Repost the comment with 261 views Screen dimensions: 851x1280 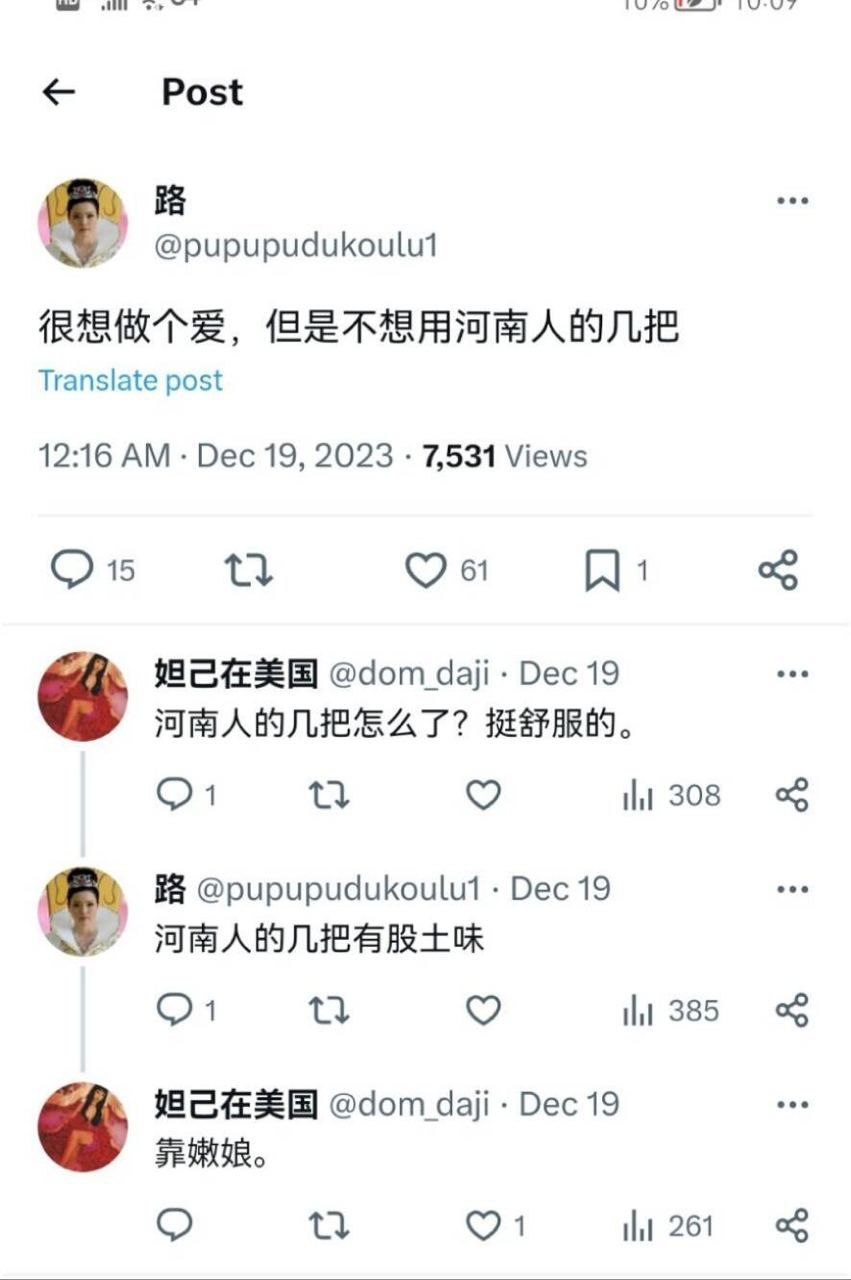coord(328,1225)
